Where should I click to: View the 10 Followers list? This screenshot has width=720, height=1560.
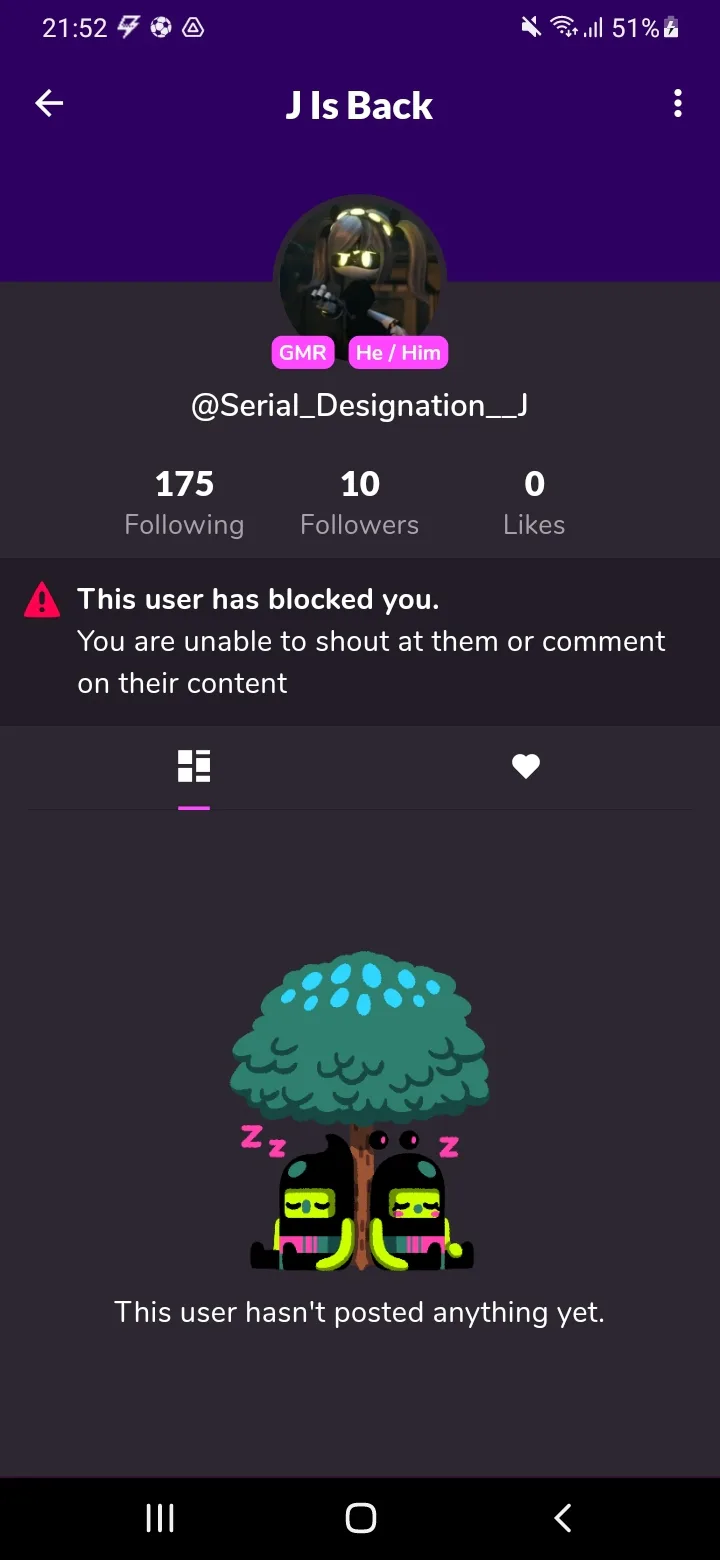click(360, 503)
